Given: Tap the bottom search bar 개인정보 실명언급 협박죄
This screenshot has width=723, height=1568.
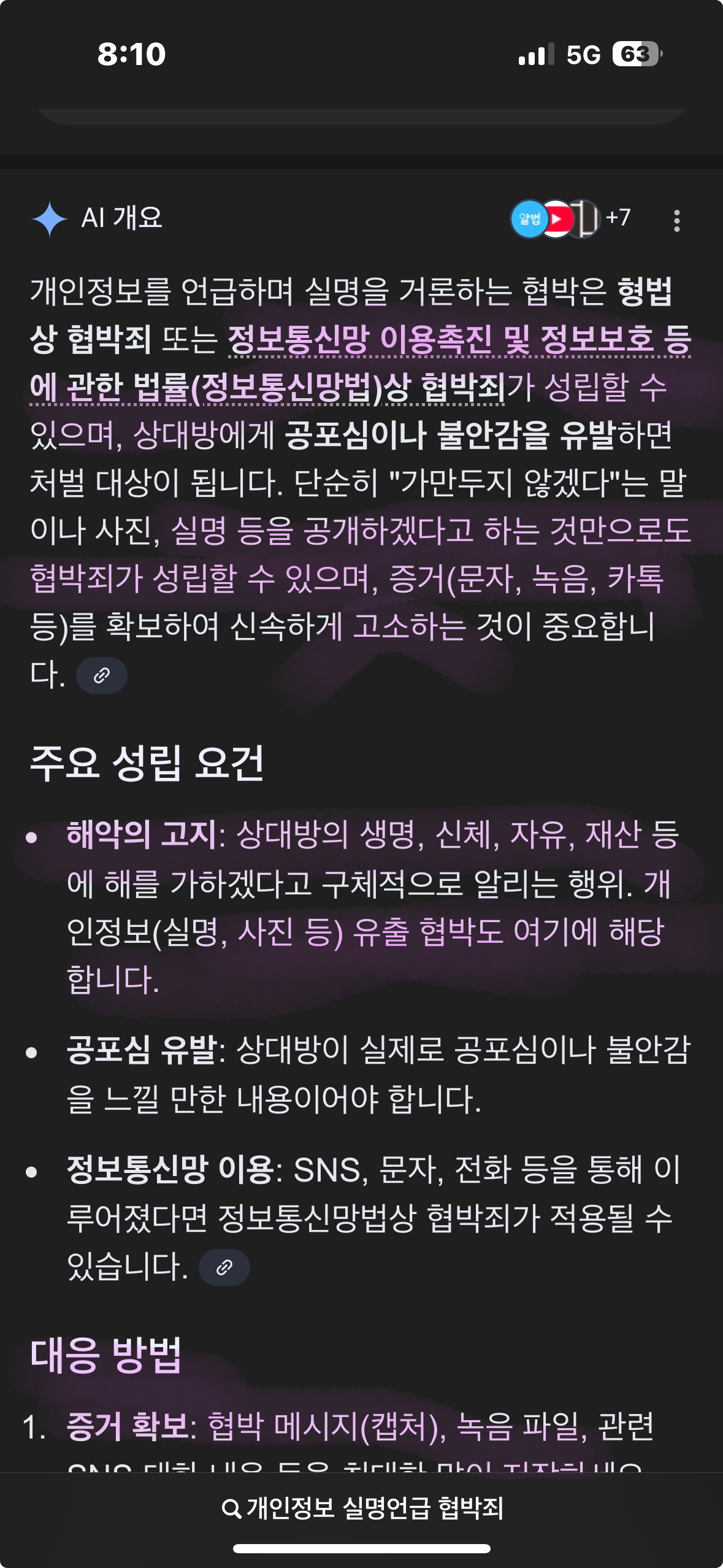Looking at the screenshot, I should pyautogui.click(x=362, y=1508).
